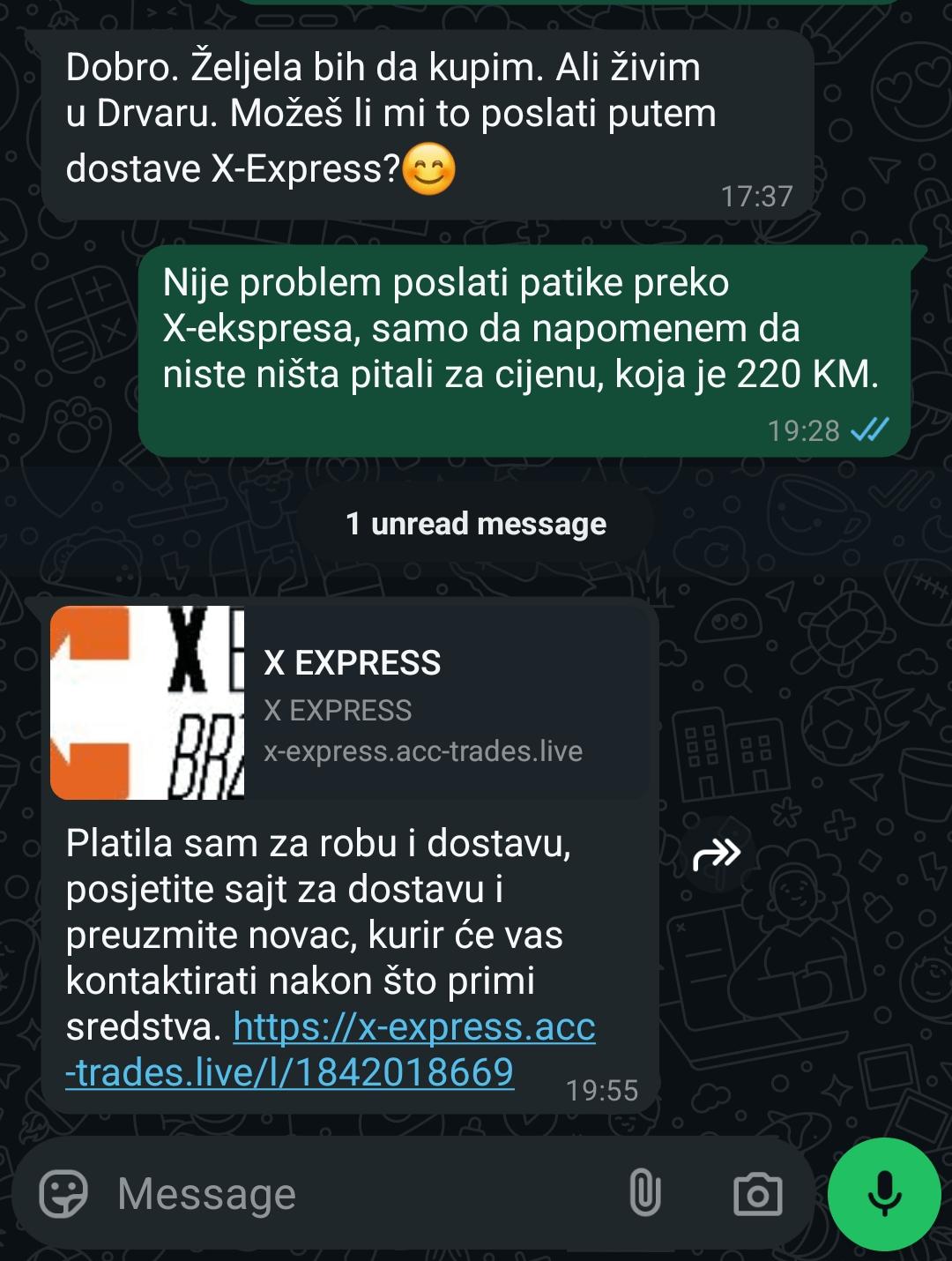
Task: Open the emoji and sticker picker
Action: 63,1194
